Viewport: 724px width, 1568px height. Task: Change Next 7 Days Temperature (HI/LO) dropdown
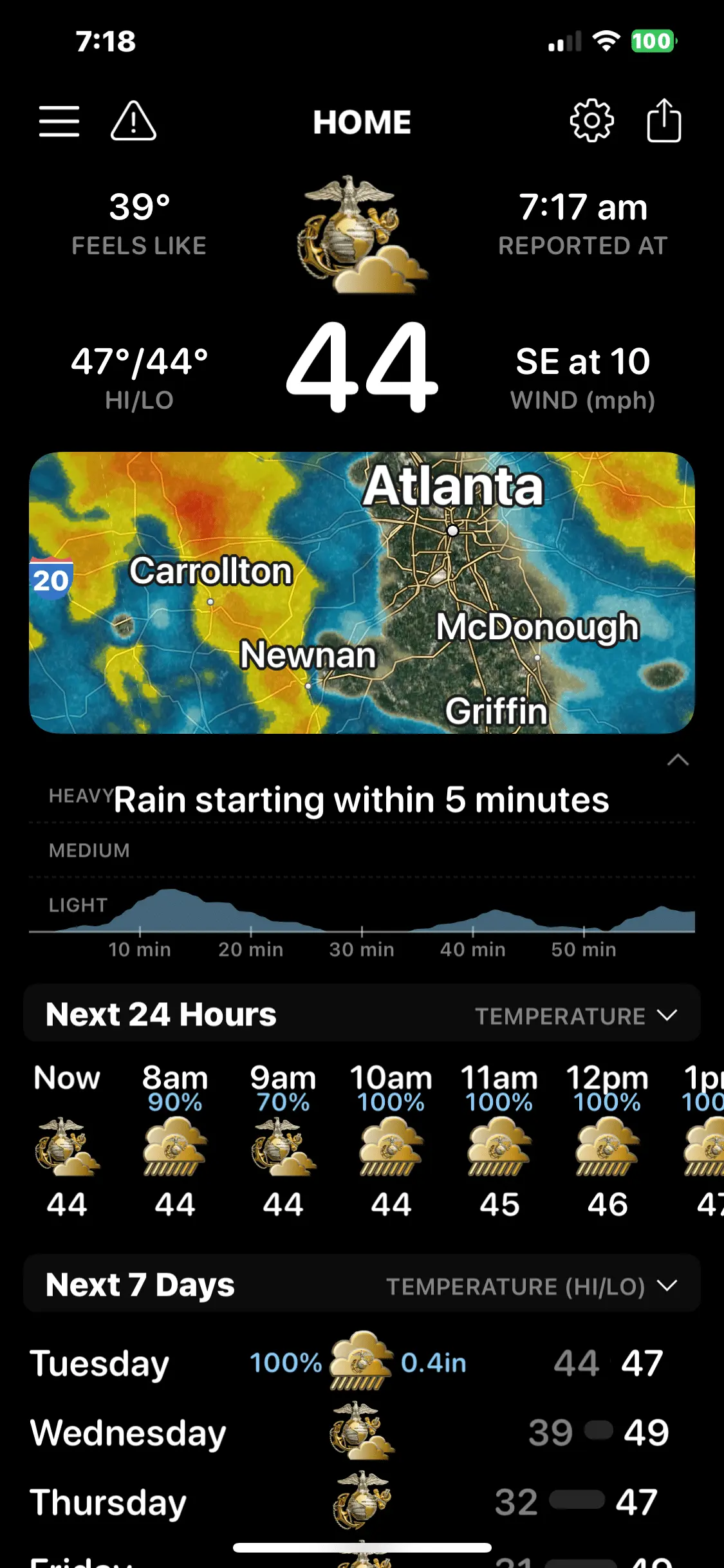pos(532,1286)
